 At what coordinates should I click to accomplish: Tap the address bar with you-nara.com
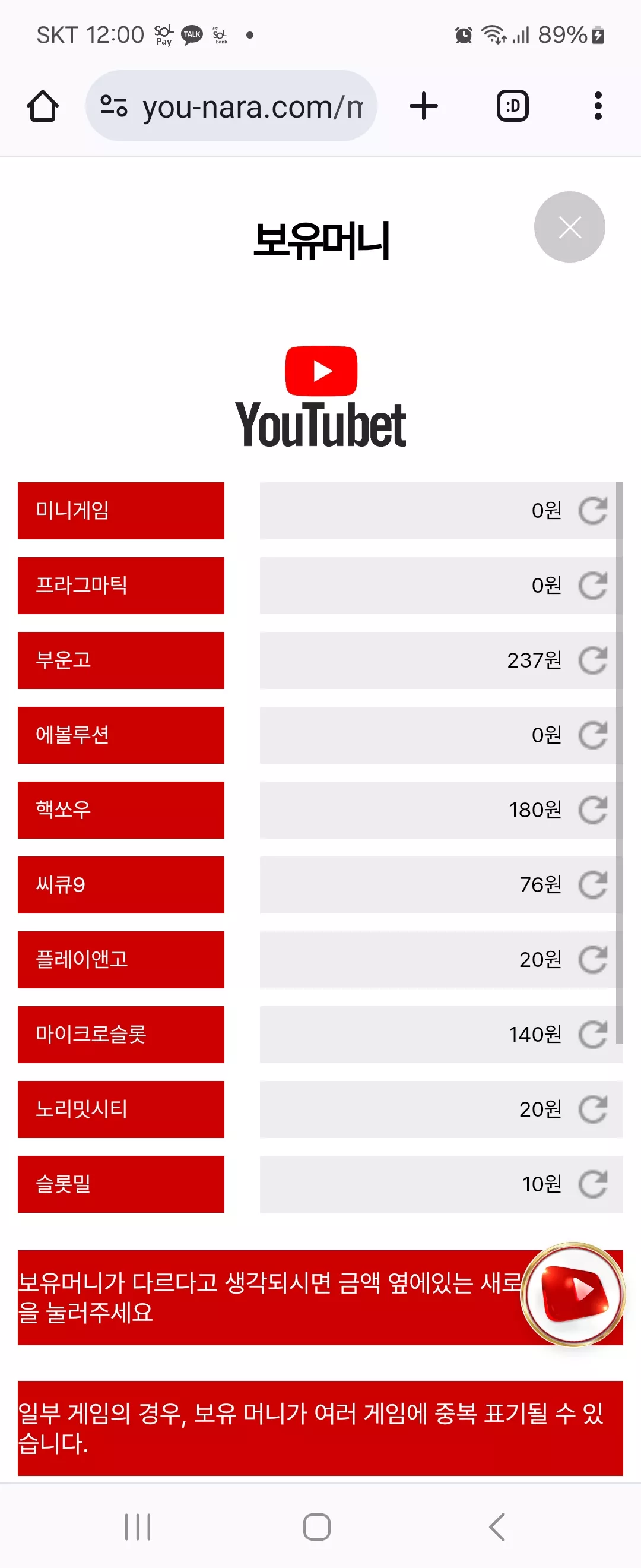(231, 106)
